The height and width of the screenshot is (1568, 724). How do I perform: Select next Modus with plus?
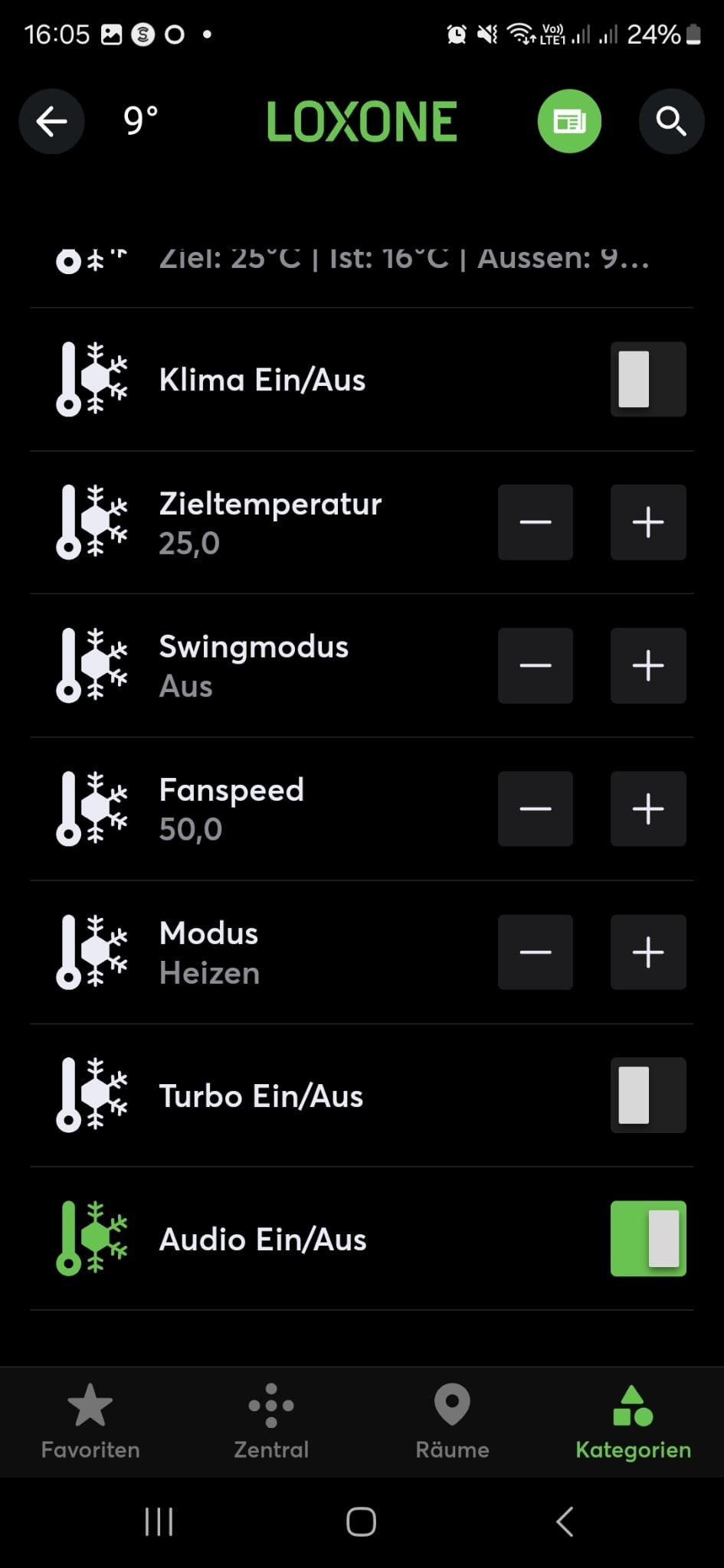coord(647,952)
